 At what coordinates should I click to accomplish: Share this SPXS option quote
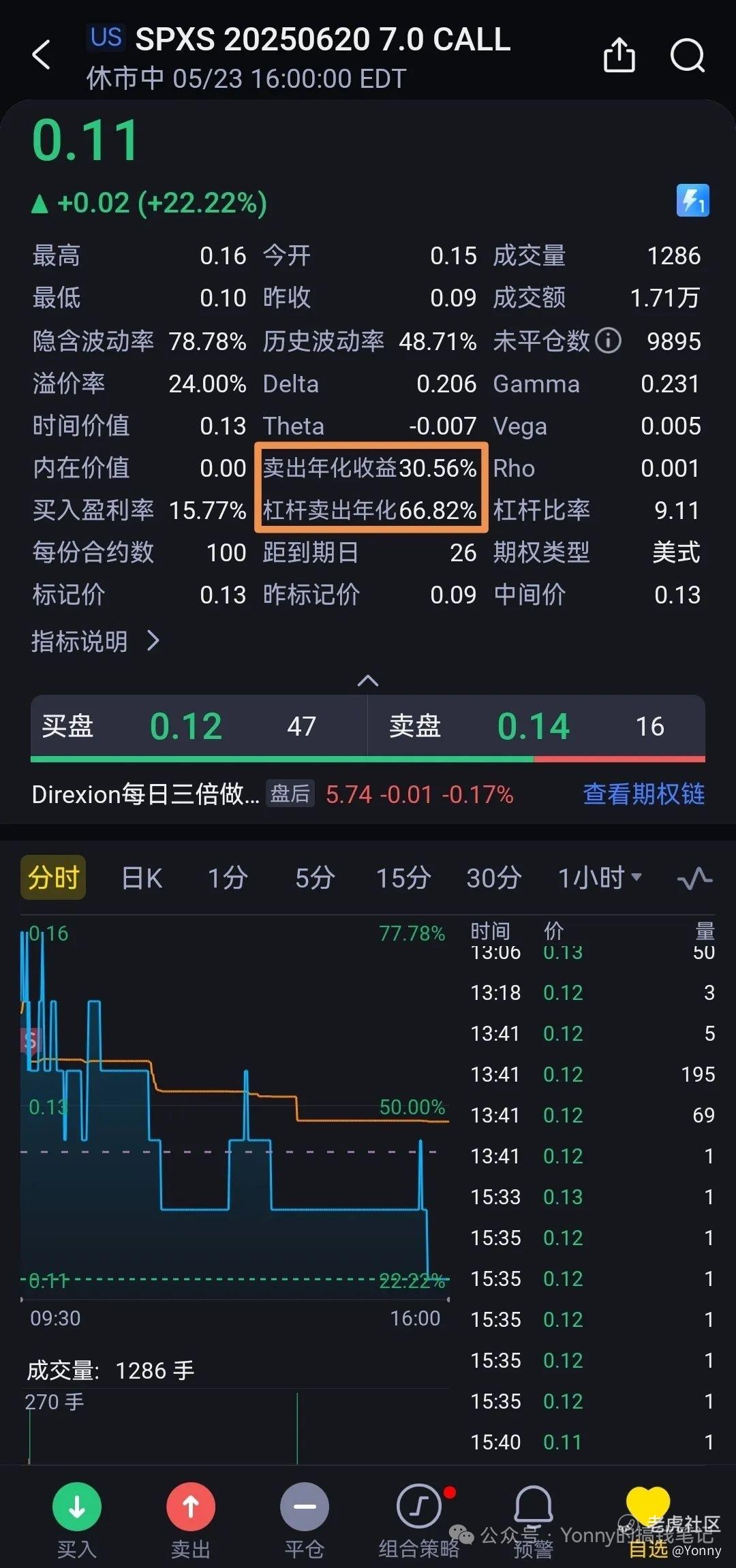pyautogui.click(x=619, y=54)
